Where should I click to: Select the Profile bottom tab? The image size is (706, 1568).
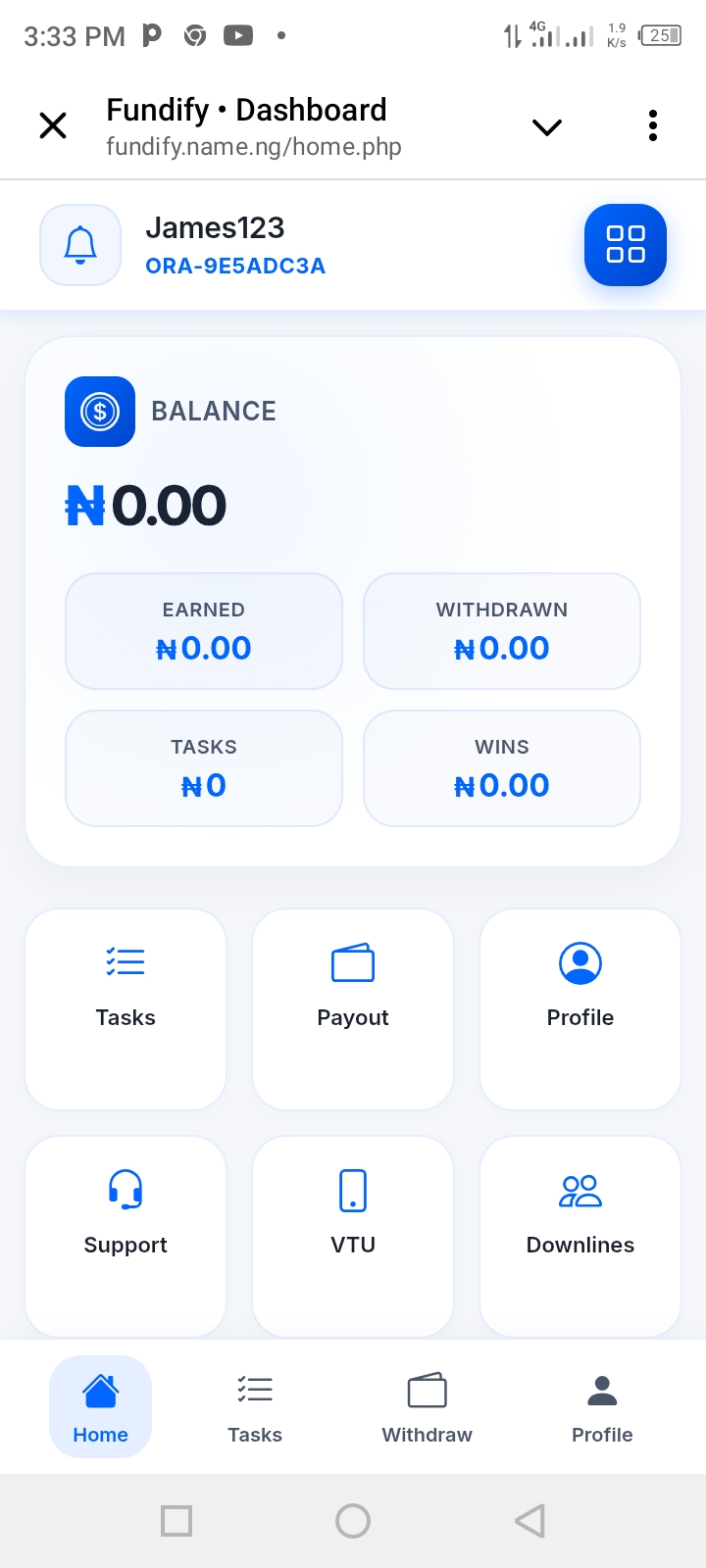coord(602,1407)
